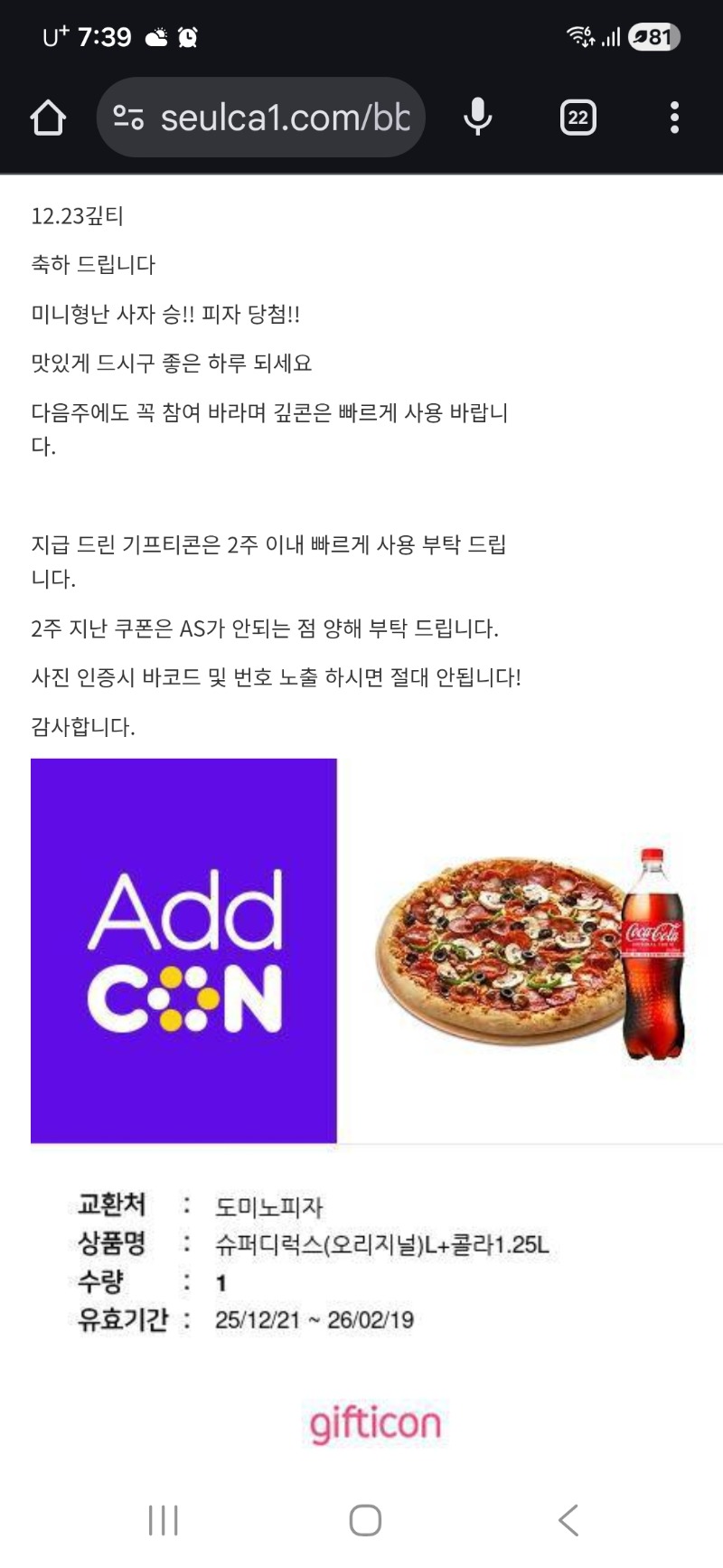Open the Chrome overflow menu

pos(674,118)
